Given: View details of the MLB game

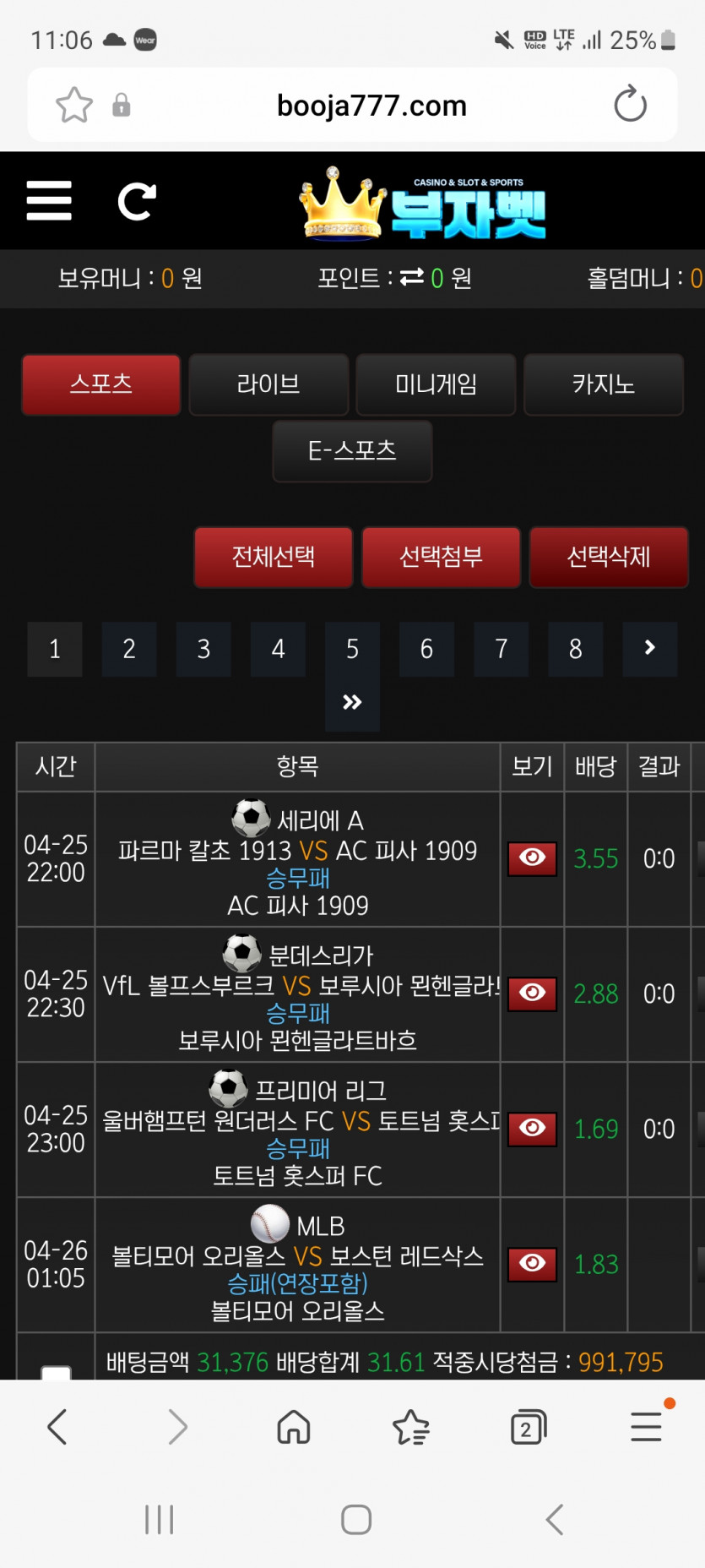Looking at the screenshot, I should 532,1264.
